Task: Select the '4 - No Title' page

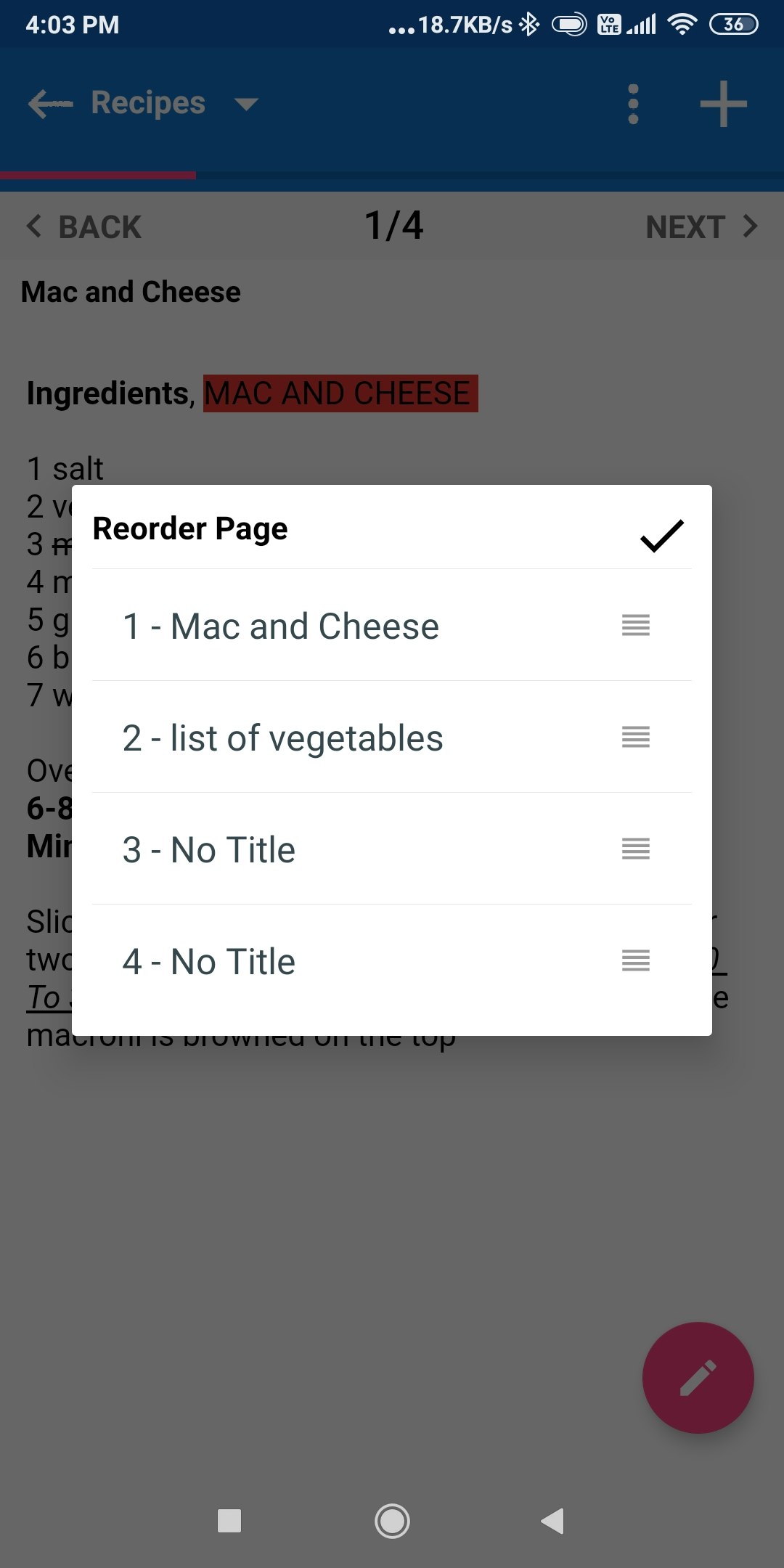Action: coord(209,961)
